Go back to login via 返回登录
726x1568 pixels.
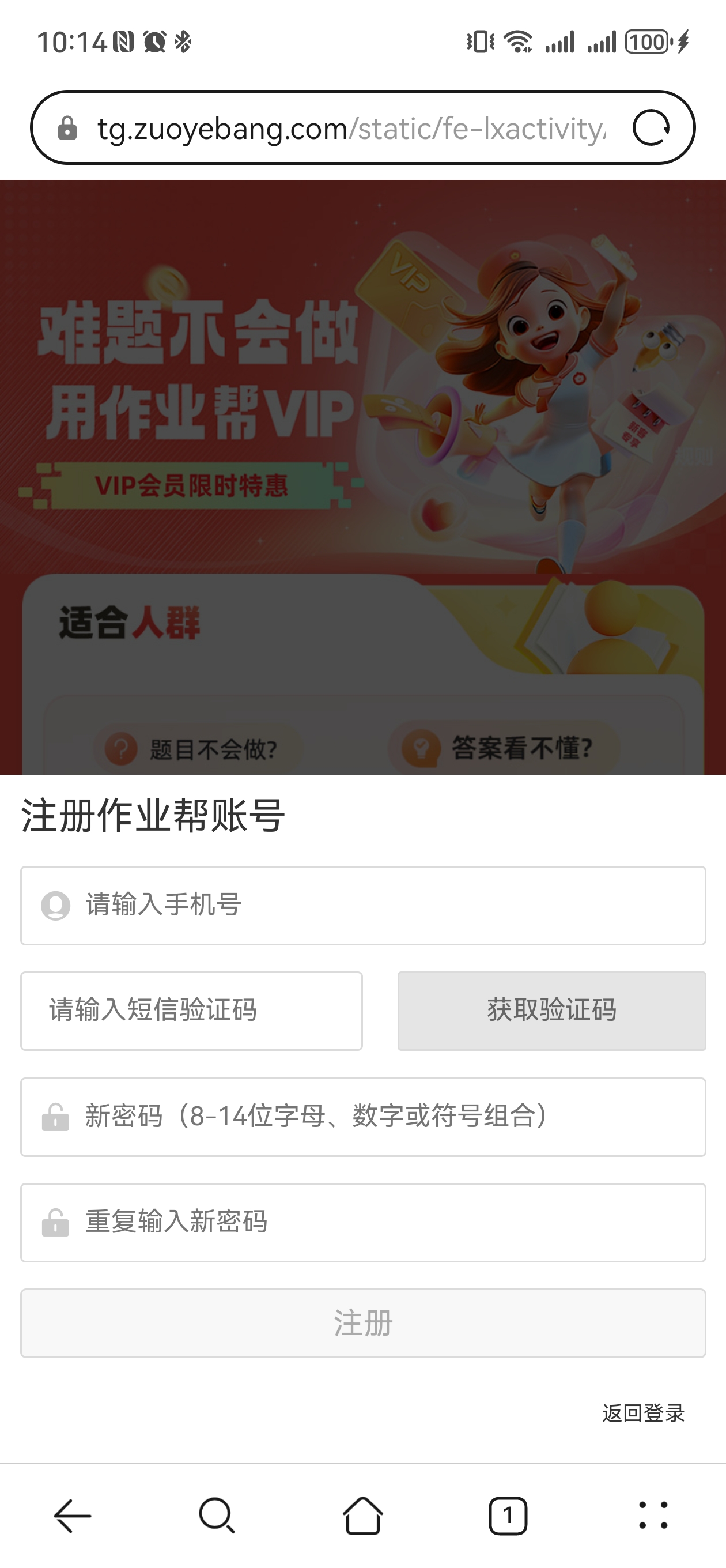[x=643, y=1413]
